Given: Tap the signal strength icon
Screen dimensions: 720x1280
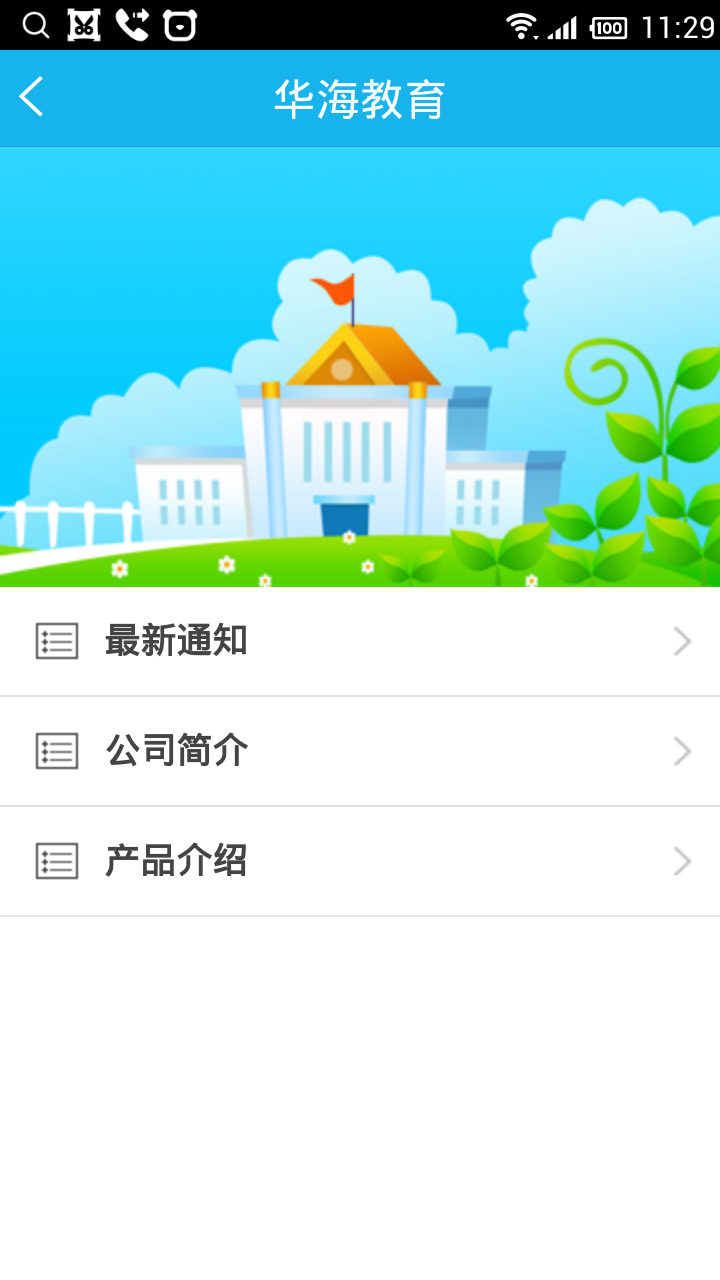Looking at the screenshot, I should point(563,25).
